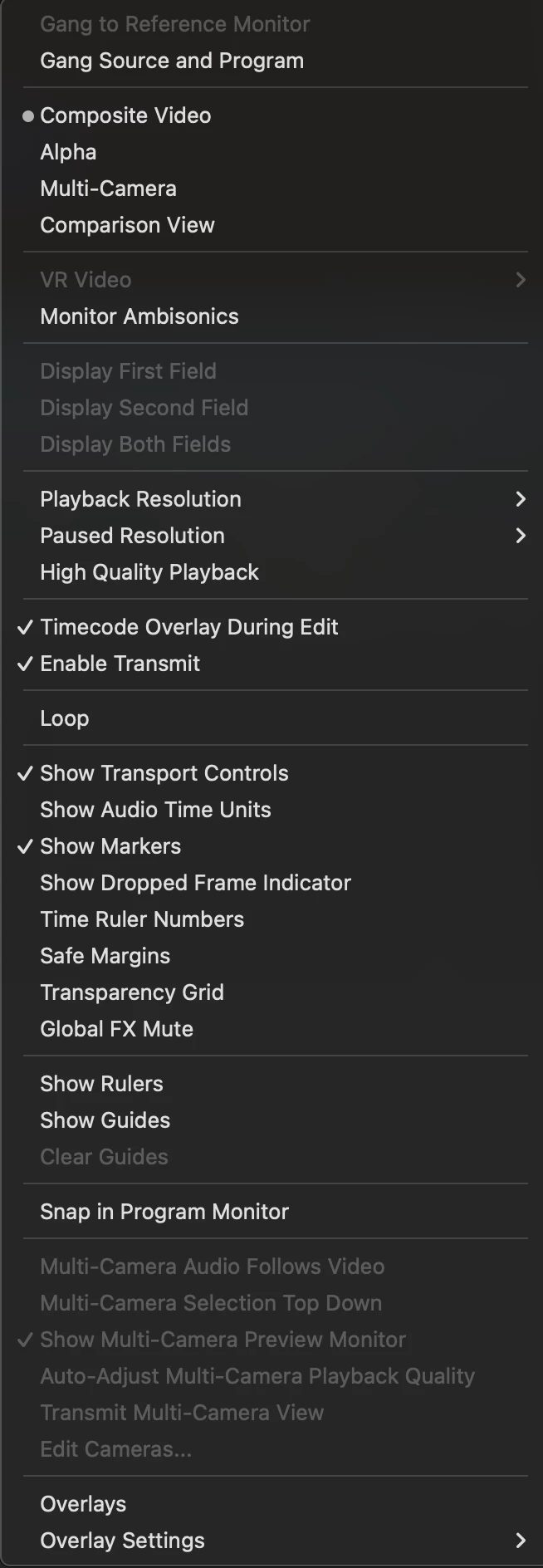
Task: Uncheck Timecode Overlay During Edit
Action: pos(188,627)
